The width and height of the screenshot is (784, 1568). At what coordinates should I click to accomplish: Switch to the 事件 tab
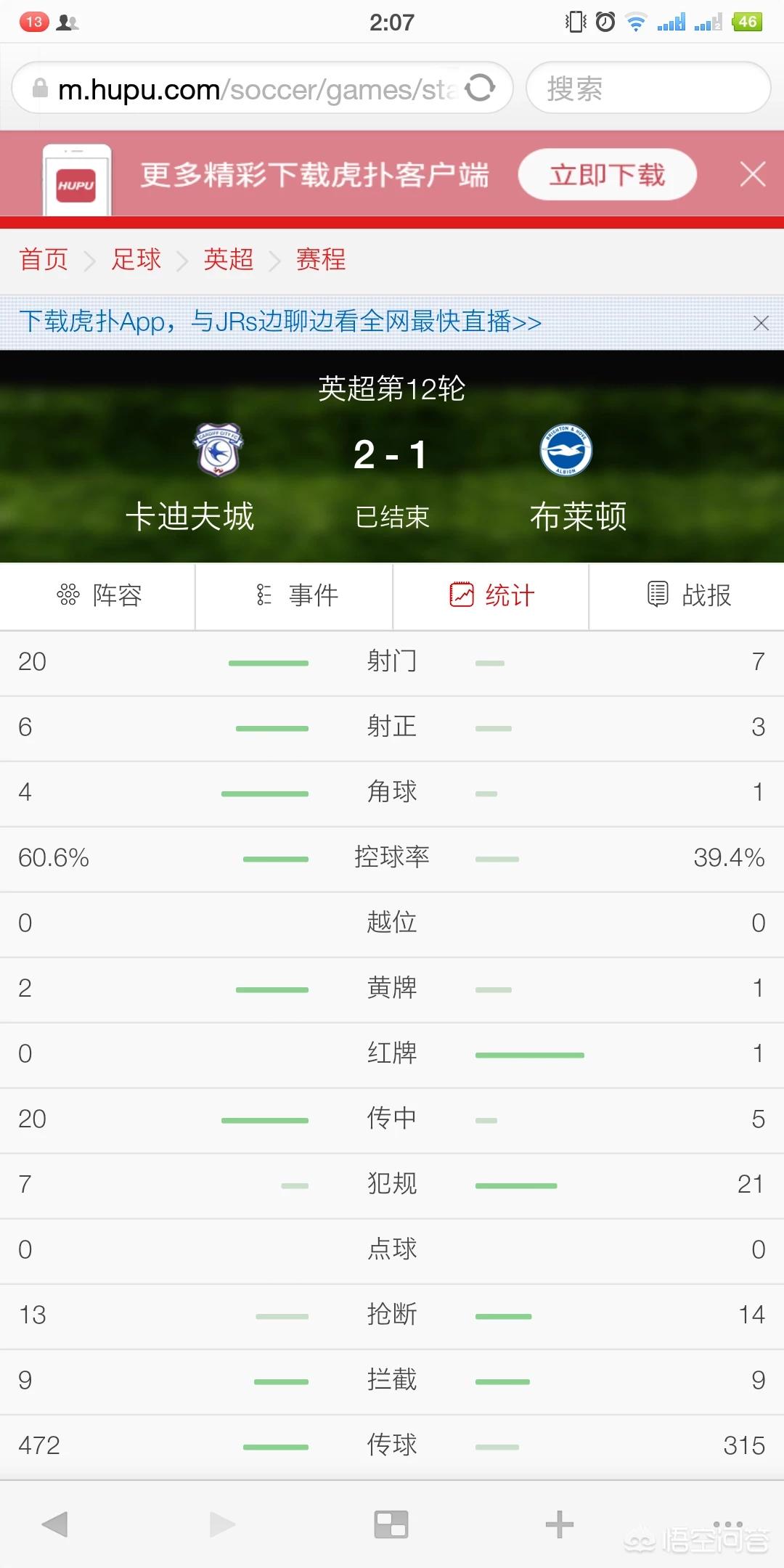point(295,595)
